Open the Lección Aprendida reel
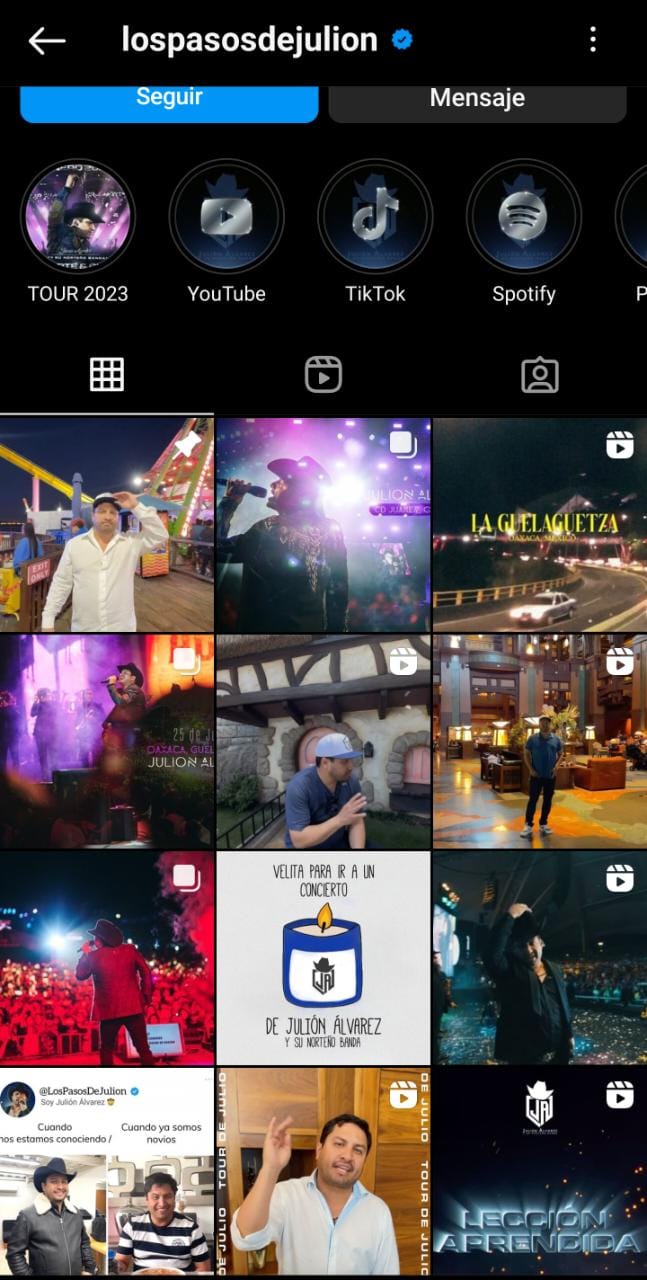This screenshot has width=647, height=1280. (540, 1172)
